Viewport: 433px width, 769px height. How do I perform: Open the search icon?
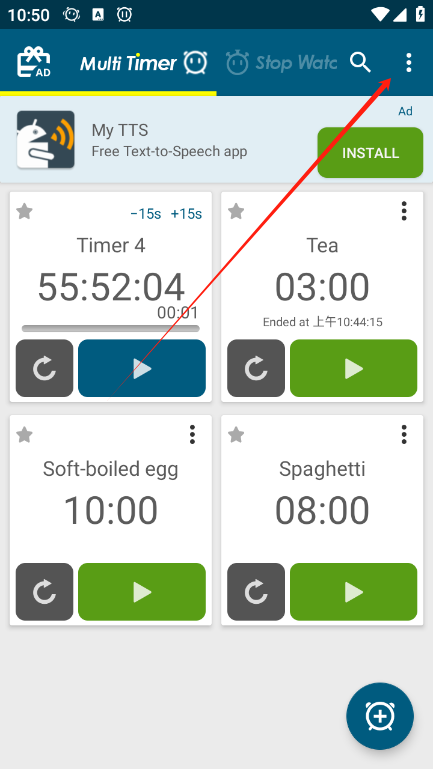pos(360,63)
